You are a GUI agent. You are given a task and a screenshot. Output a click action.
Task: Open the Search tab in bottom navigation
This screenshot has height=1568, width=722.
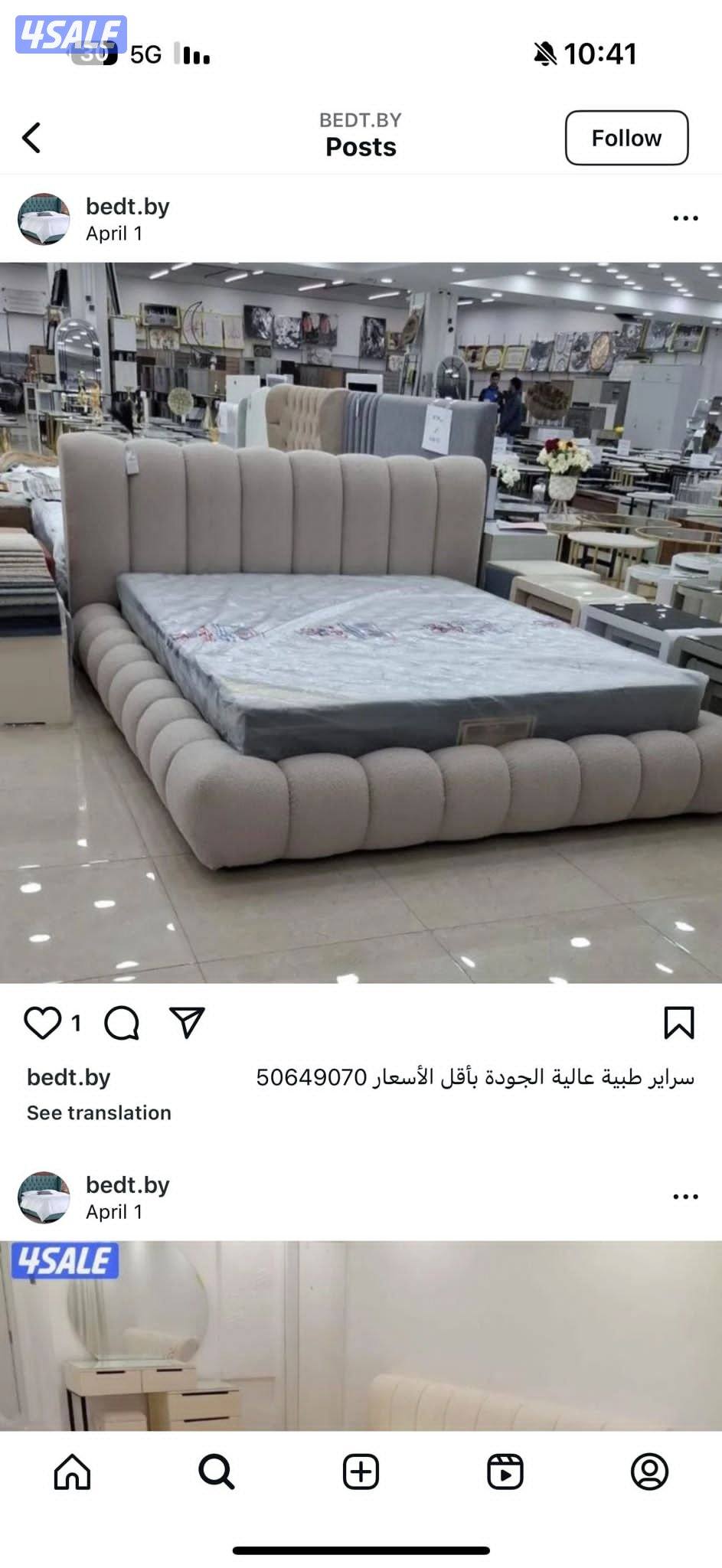(217, 1469)
